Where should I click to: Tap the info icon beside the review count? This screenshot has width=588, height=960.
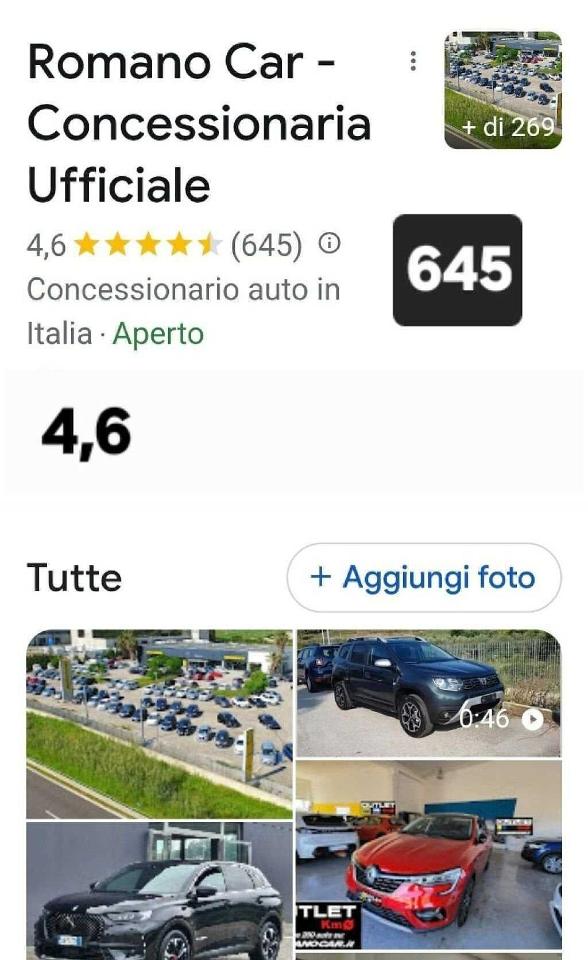pos(329,244)
